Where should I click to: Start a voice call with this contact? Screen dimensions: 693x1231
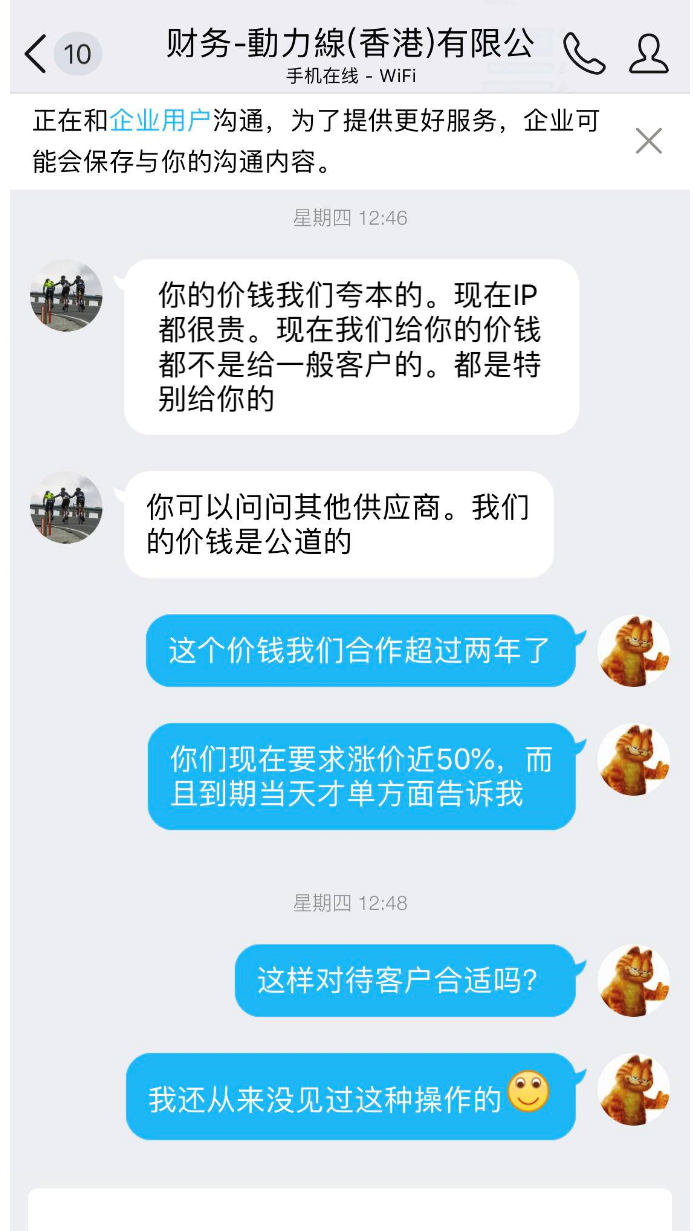pyautogui.click(x=584, y=54)
